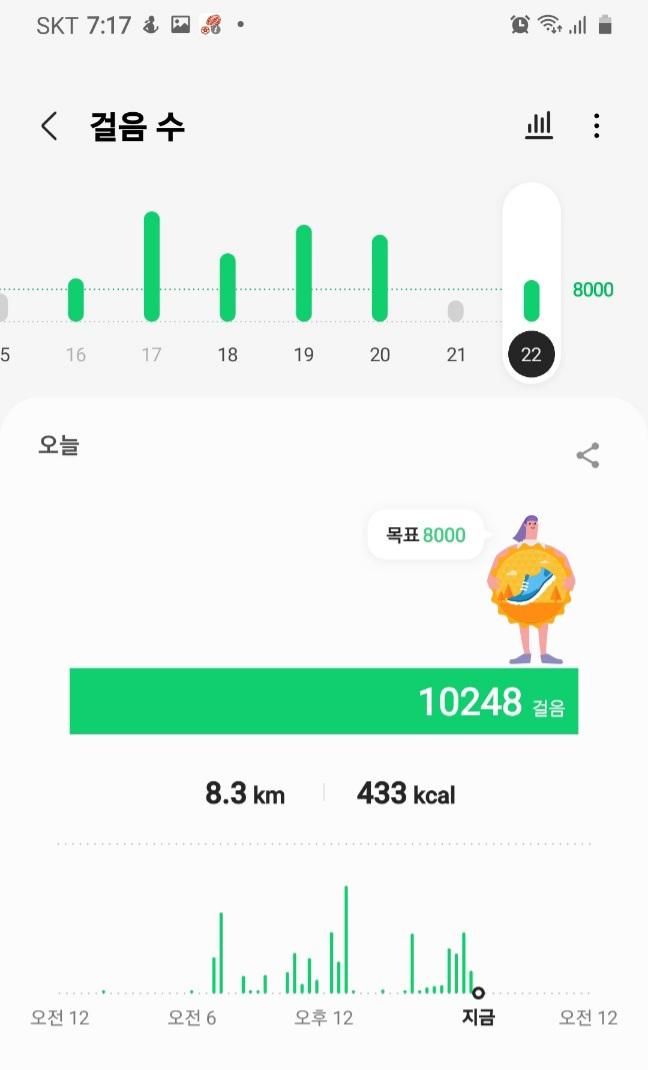View steps for day 18

pyautogui.click(x=228, y=288)
